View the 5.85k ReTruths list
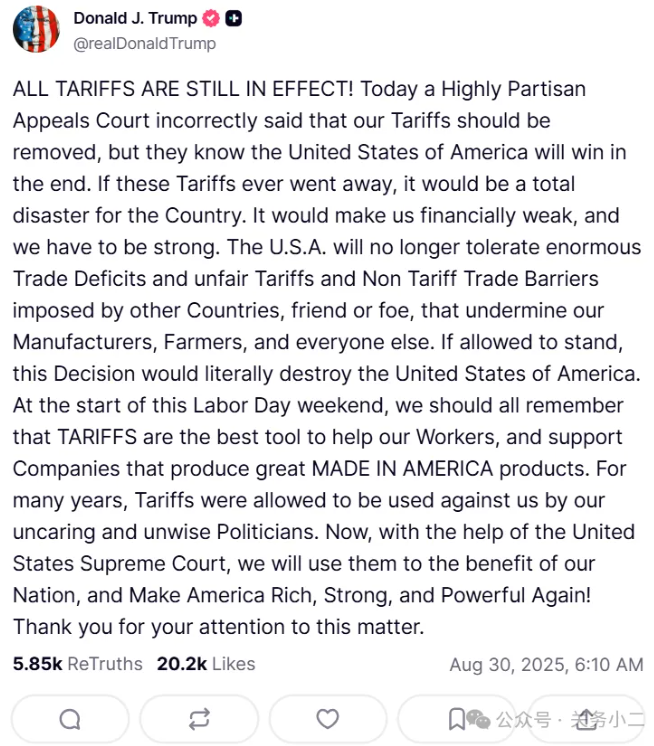654x746 pixels. click(77, 664)
